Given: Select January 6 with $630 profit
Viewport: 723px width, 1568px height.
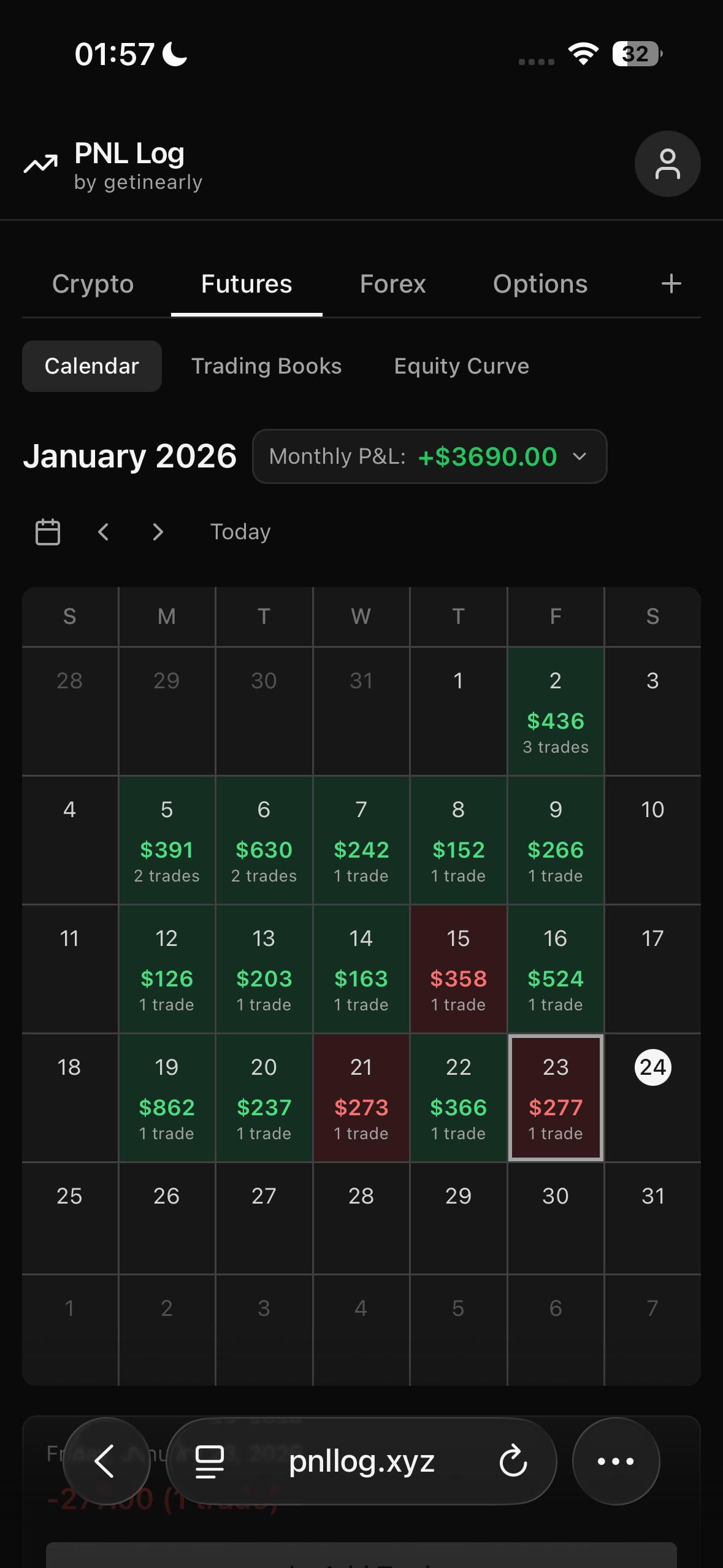Looking at the screenshot, I should pyautogui.click(x=264, y=840).
